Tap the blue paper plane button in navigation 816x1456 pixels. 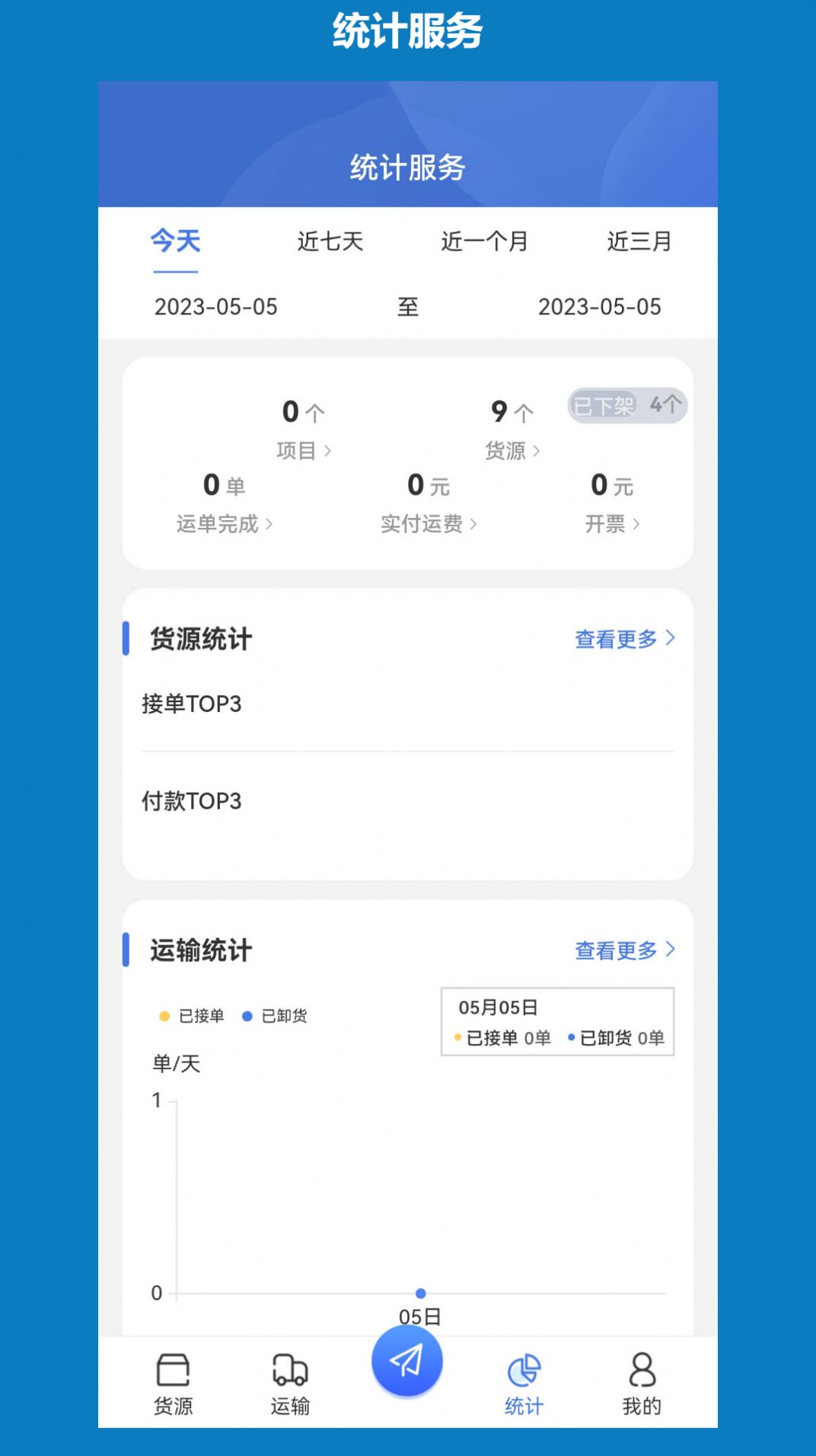point(407,1363)
